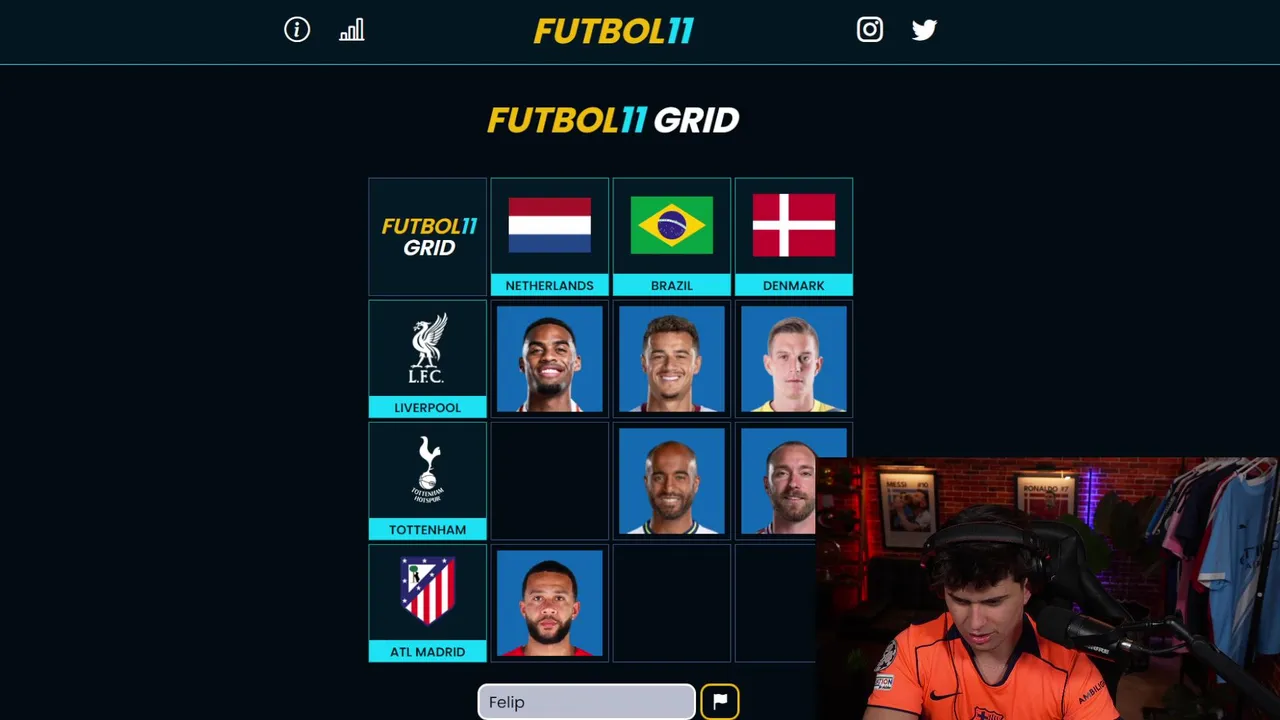Tap the flag button beside the name field

tap(720, 702)
